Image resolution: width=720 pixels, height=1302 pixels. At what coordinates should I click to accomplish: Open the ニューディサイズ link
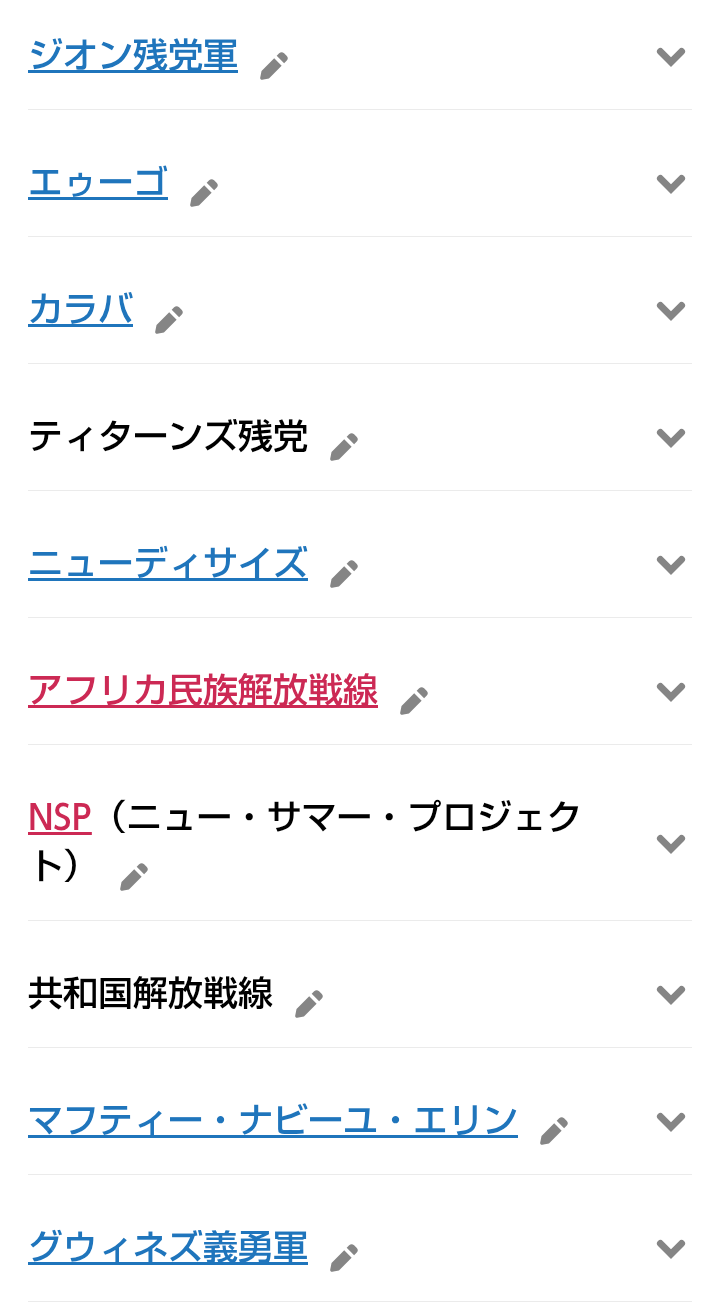[x=168, y=564]
